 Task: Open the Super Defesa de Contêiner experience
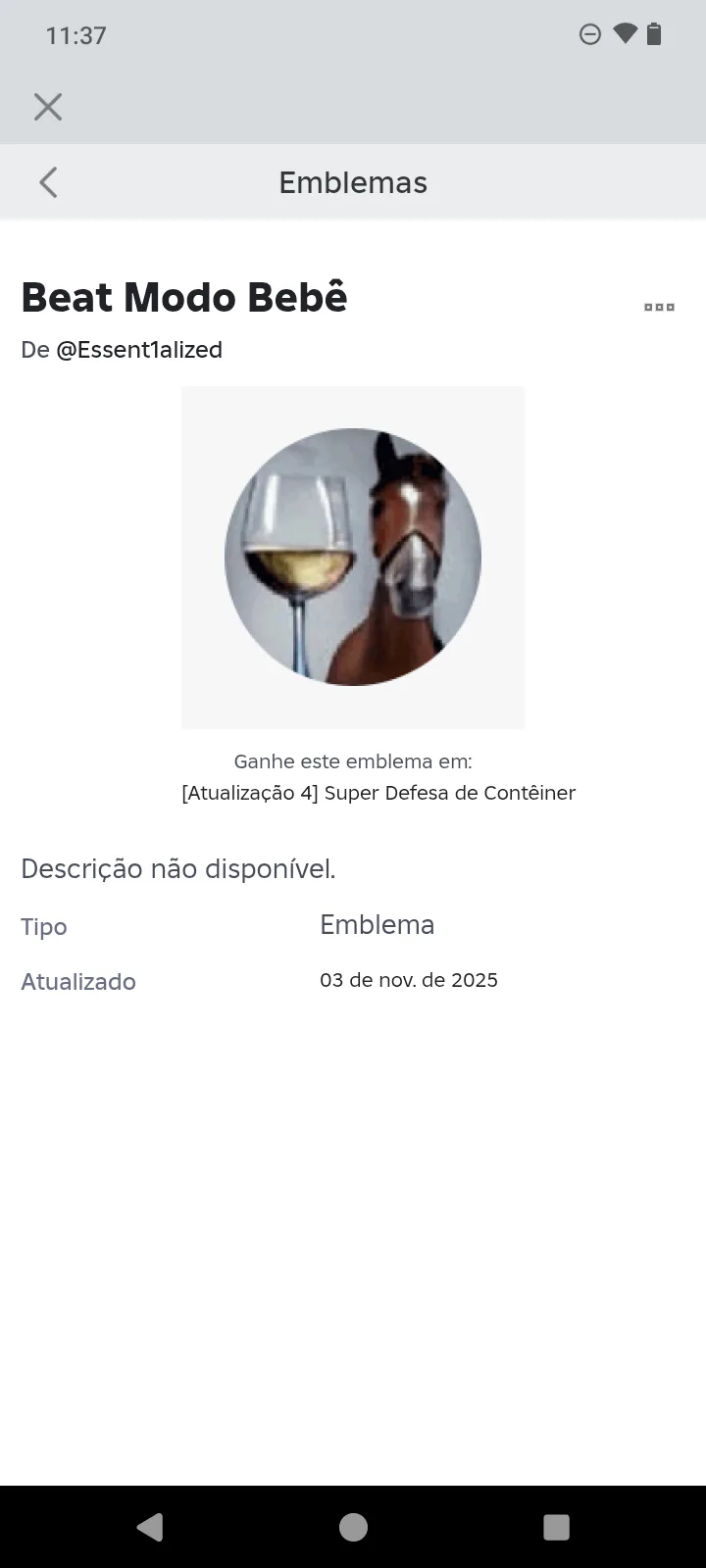tap(378, 793)
